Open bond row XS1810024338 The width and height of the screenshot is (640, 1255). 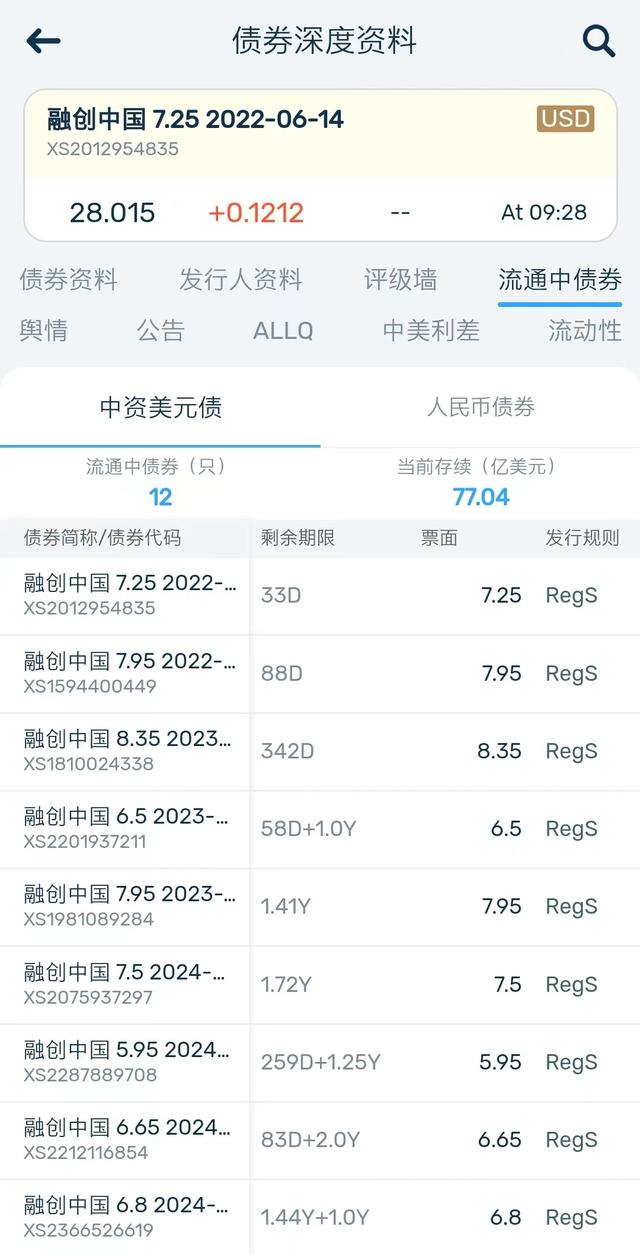(320, 751)
